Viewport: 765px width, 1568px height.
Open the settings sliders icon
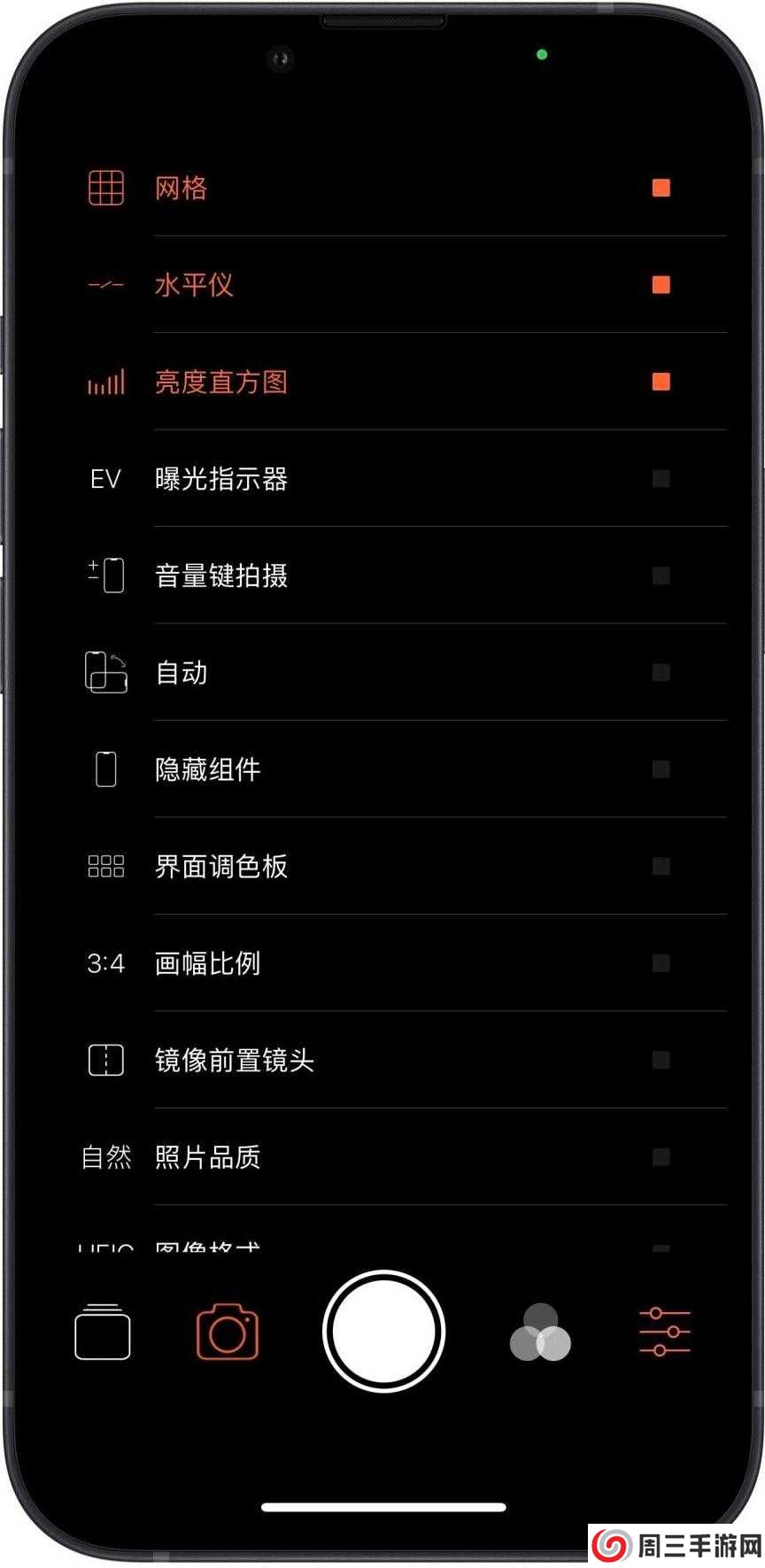664,1334
